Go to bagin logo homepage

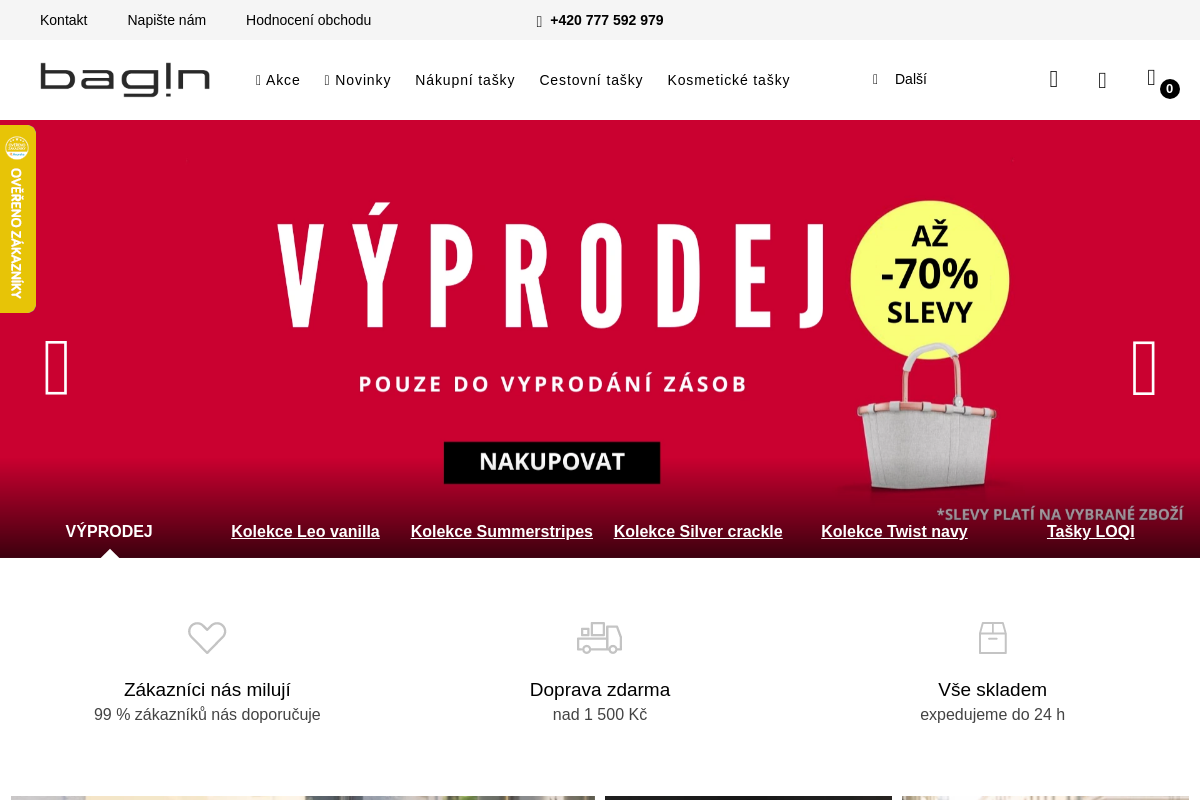(x=125, y=79)
